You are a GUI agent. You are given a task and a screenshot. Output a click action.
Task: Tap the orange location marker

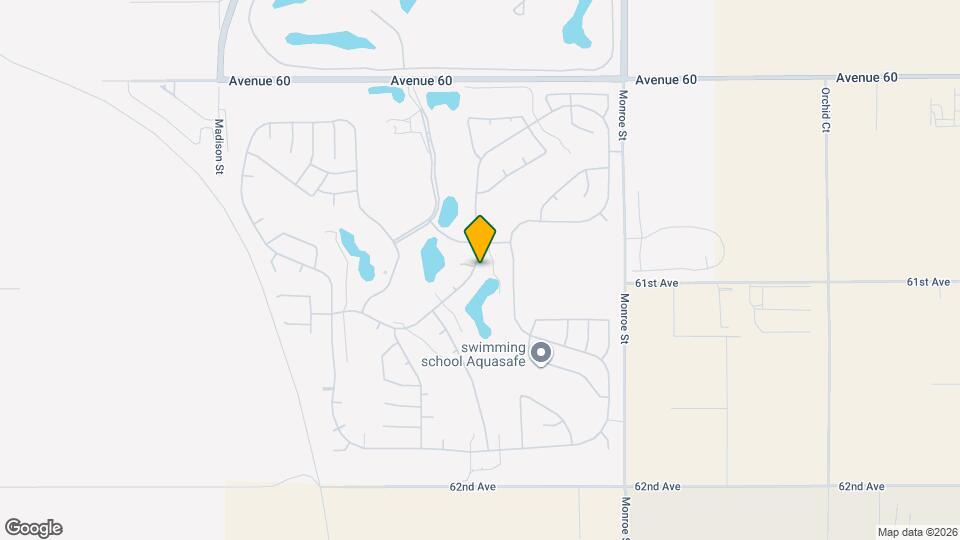pyautogui.click(x=481, y=239)
